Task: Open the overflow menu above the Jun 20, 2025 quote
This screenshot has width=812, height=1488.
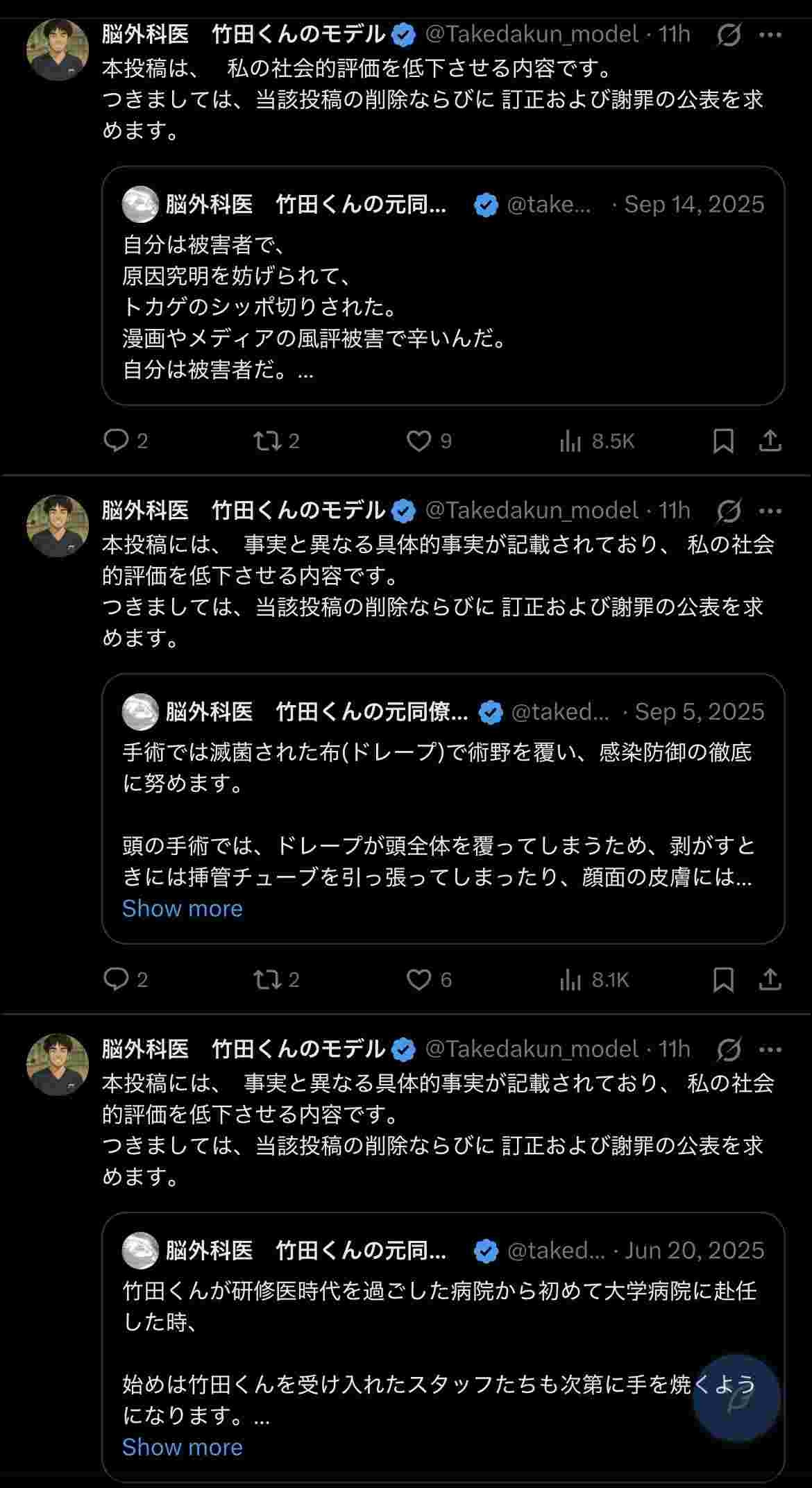Action: click(770, 1049)
